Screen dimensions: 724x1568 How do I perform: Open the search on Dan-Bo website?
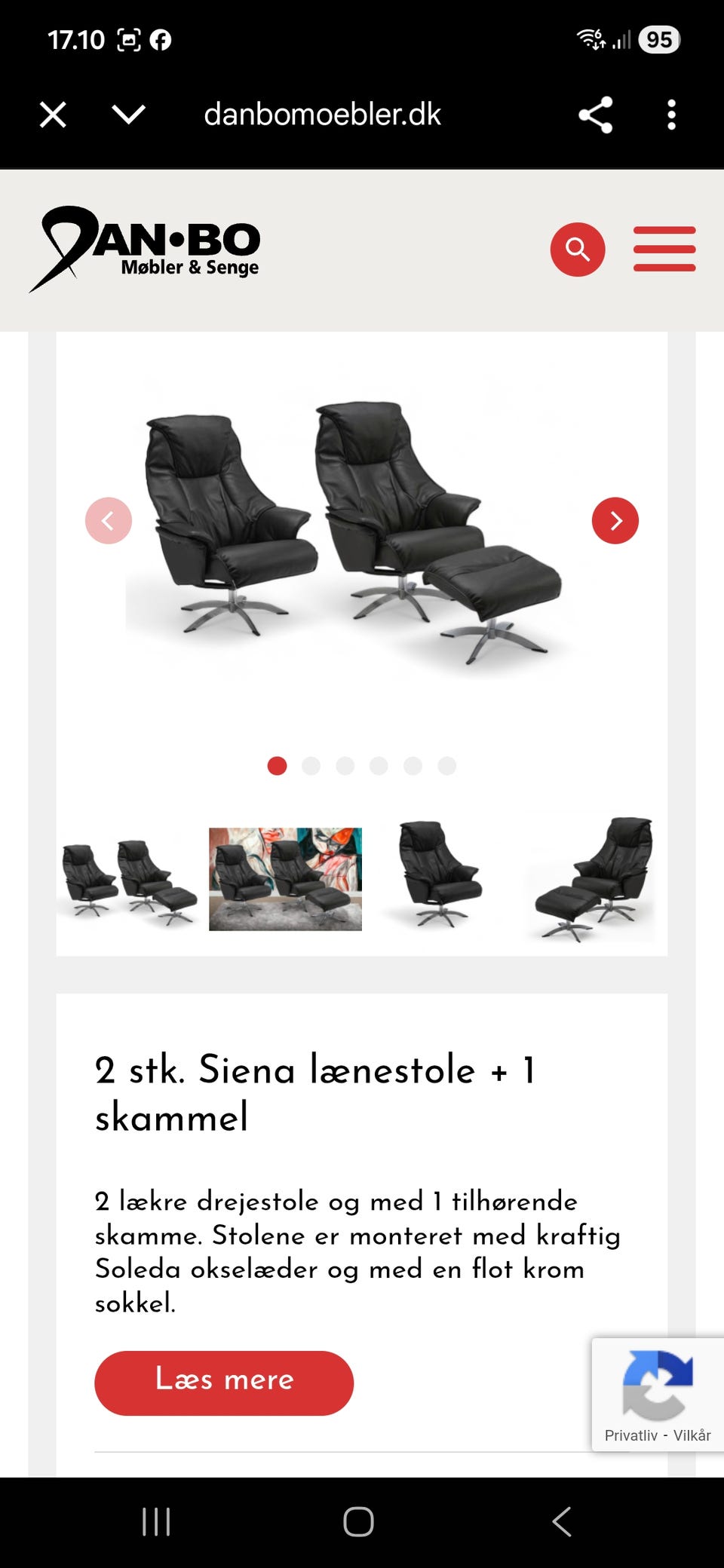(x=578, y=249)
